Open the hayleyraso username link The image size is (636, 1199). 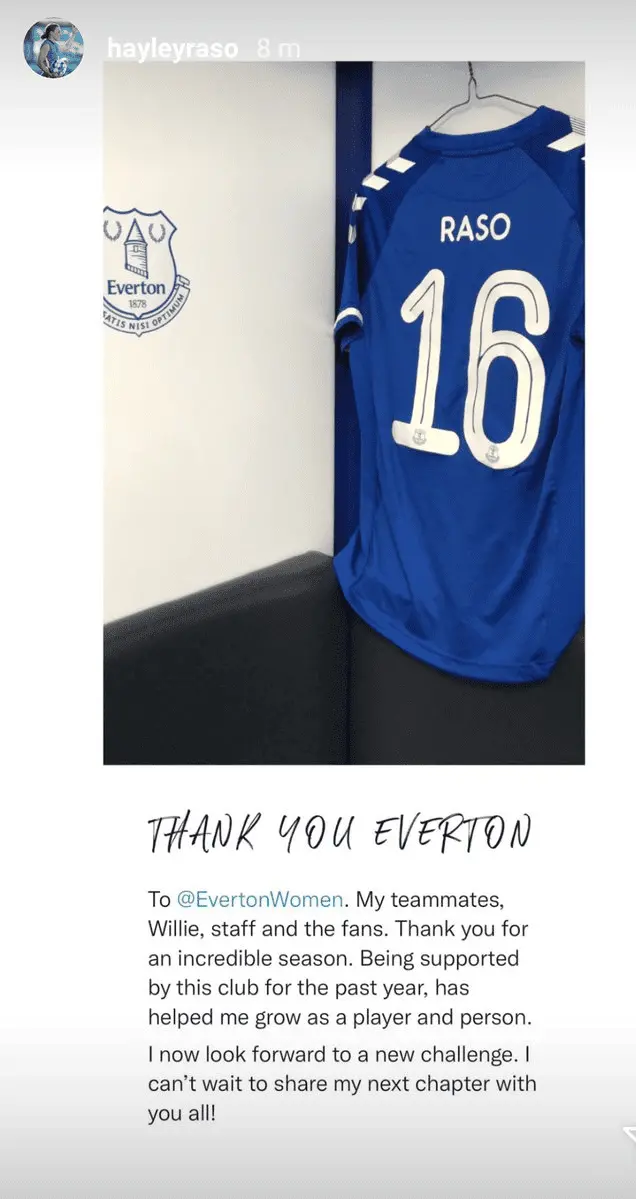tap(171, 49)
